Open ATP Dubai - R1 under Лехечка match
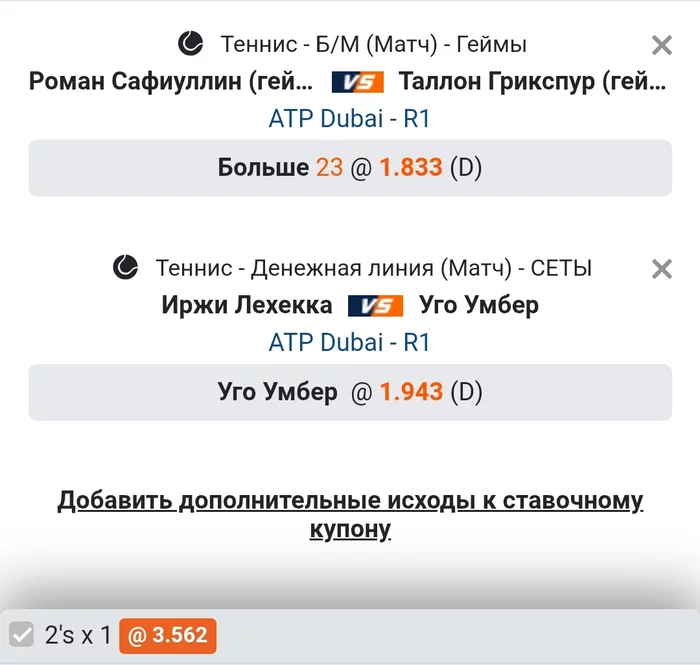This screenshot has width=700, height=665. click(x=349, y=343)
